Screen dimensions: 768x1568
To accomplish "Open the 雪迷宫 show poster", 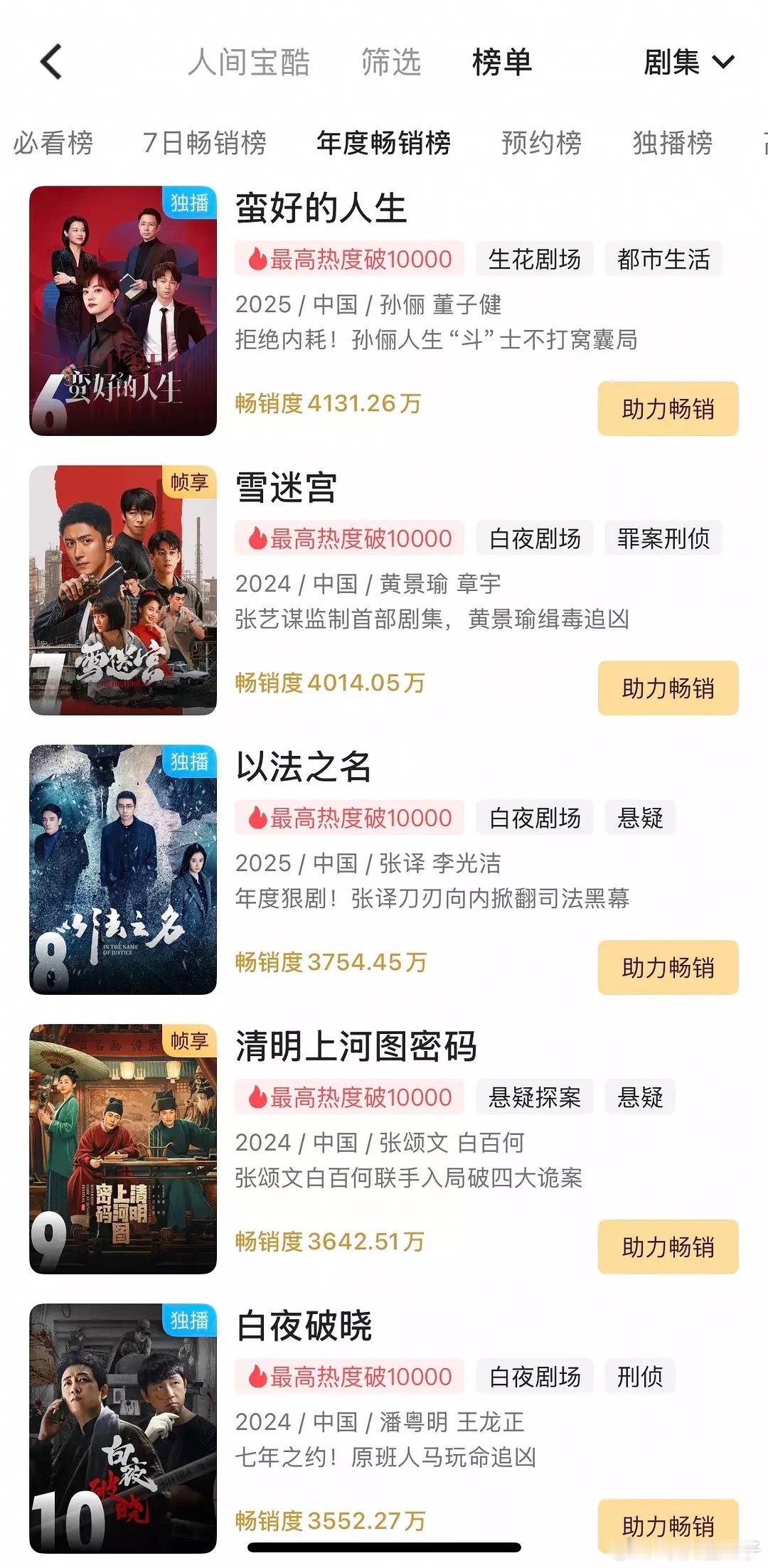I will click(x=123, y=590).
